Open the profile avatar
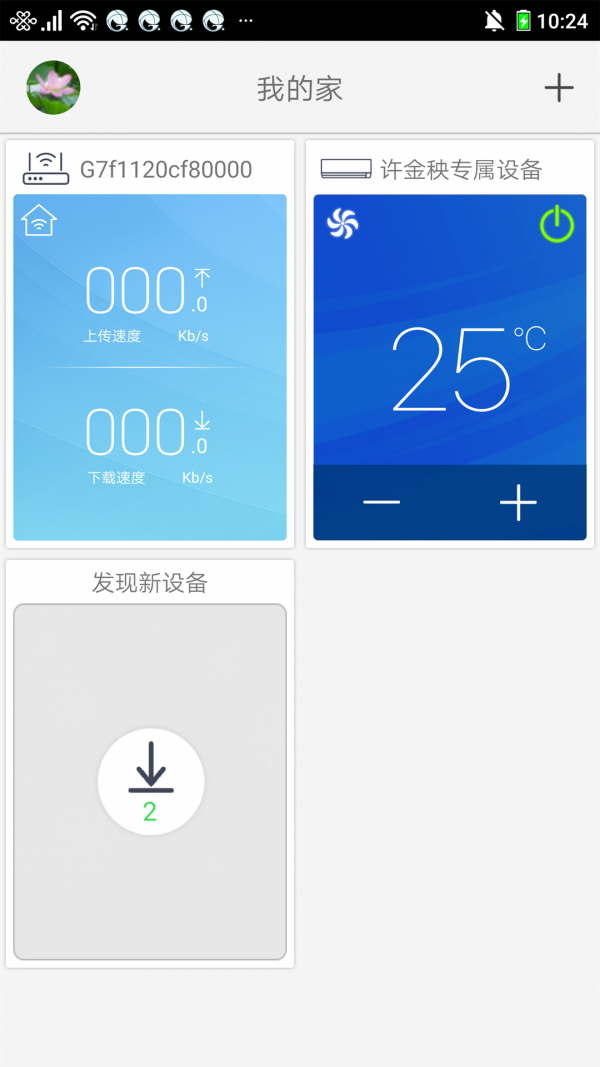Viewport: 600px width, 1067px height. pyautogui.click(x=53, y=88)
